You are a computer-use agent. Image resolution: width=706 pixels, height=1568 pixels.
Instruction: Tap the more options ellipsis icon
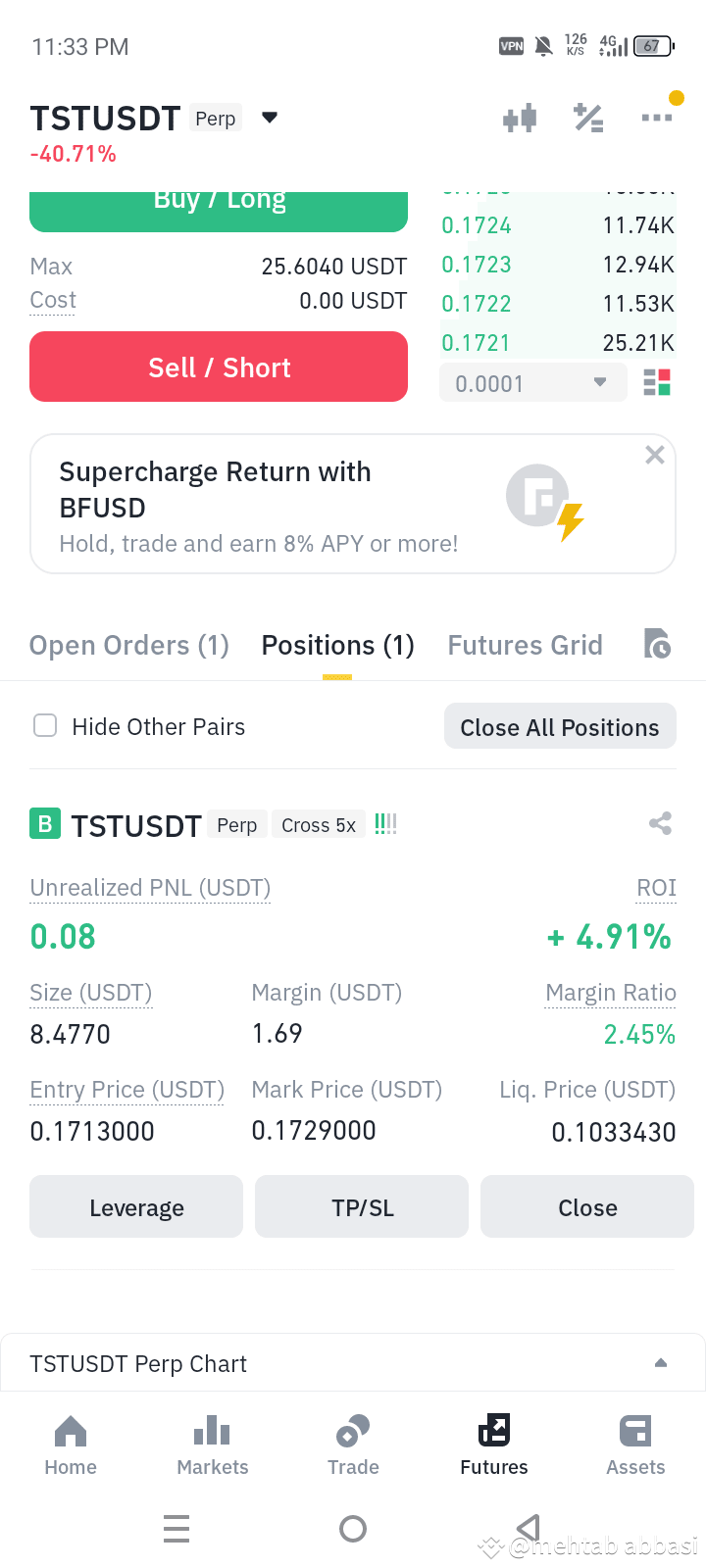[x=655, y=117]
